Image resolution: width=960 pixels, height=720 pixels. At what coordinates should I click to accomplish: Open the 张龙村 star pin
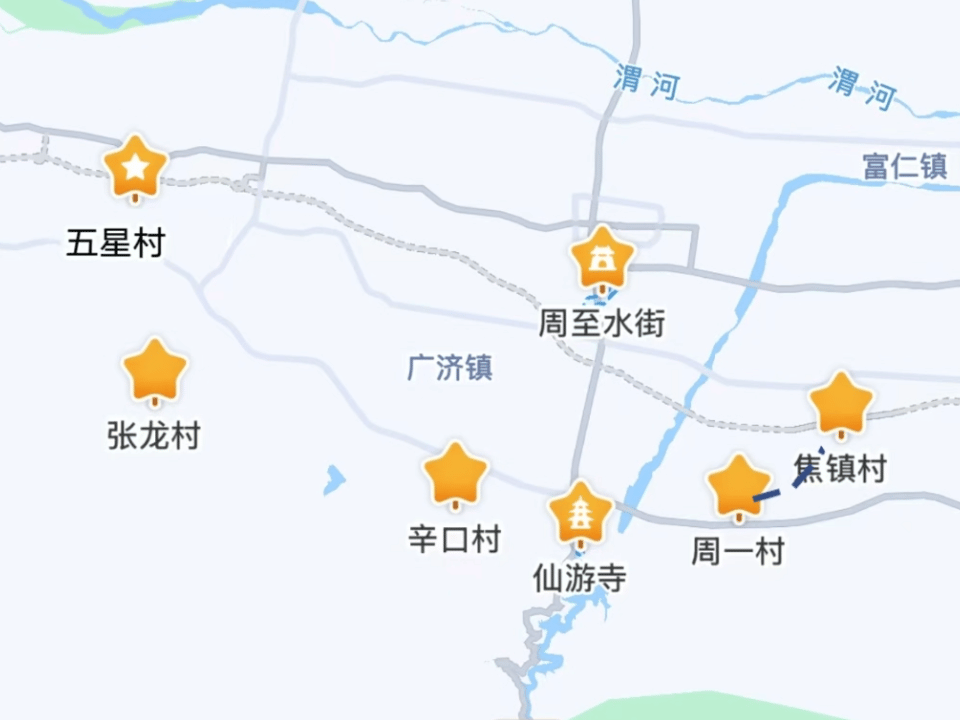[155, 369]
